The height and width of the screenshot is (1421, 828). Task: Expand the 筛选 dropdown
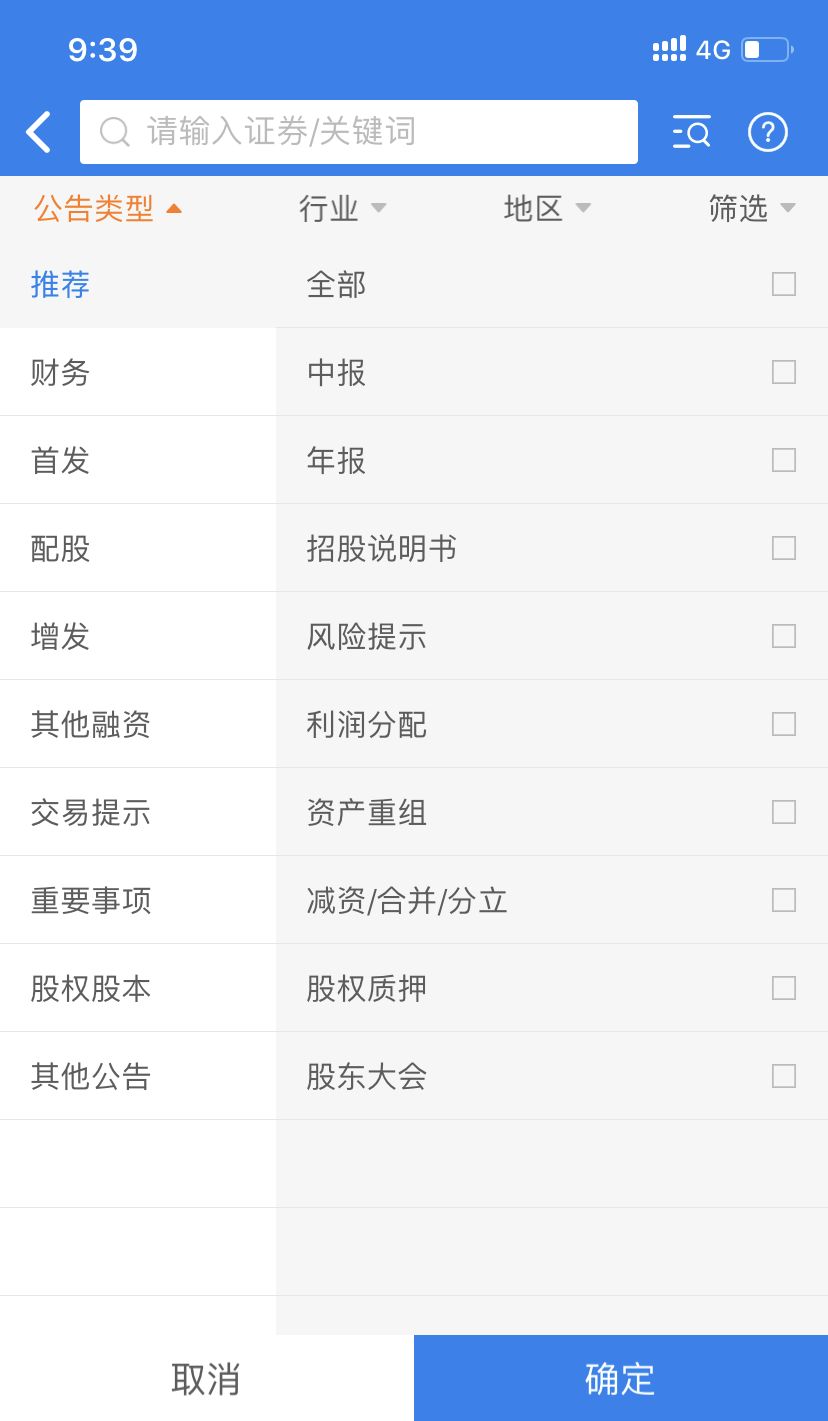point(752,209)
